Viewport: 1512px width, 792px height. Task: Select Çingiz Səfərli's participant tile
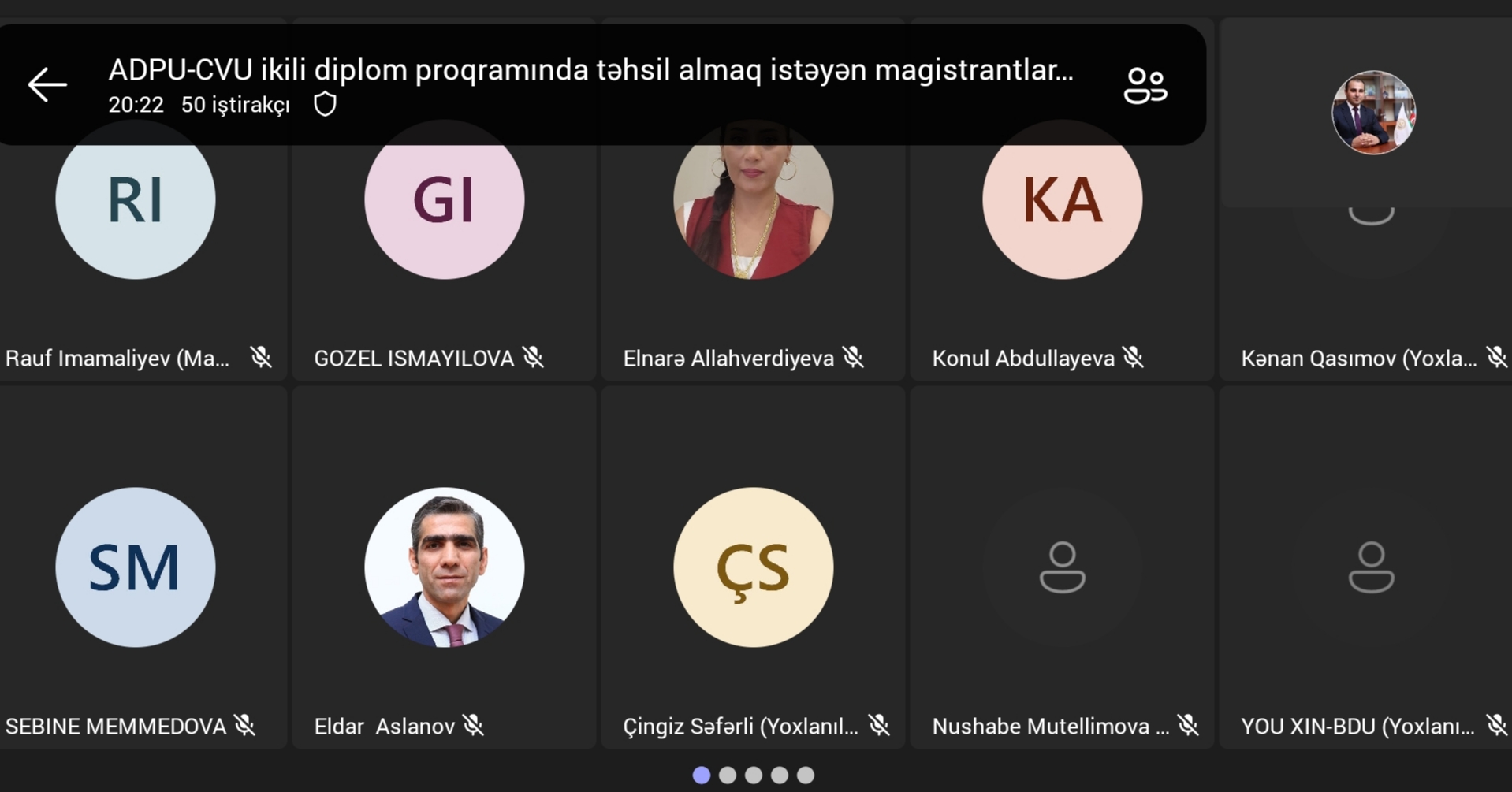753,567
